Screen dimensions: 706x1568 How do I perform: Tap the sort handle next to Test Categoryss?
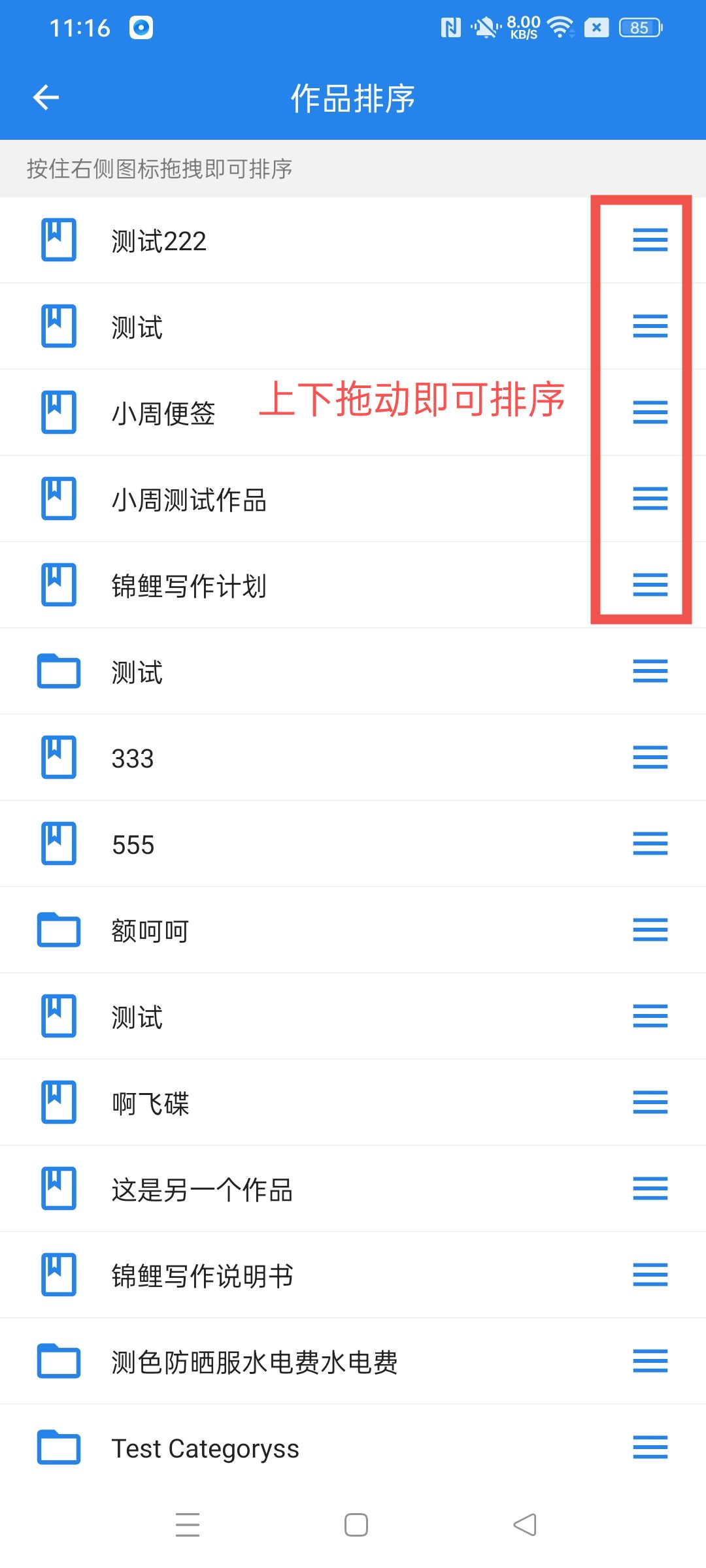[x=650, y=1447]
